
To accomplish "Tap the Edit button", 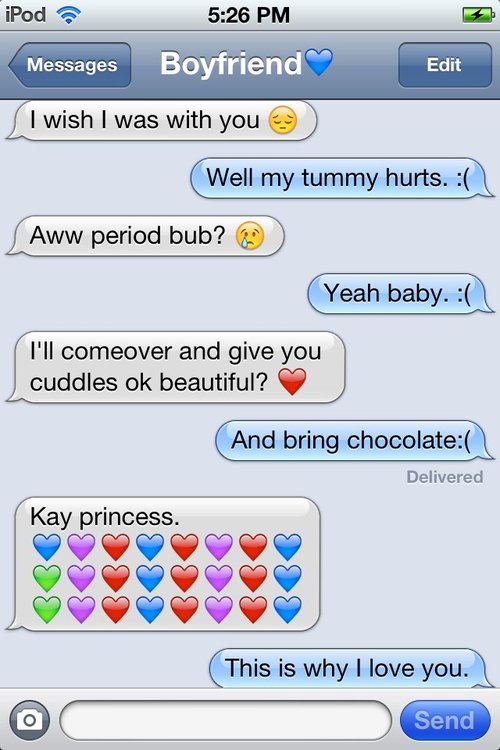I will pyautogui.click(x=444, y=65).
